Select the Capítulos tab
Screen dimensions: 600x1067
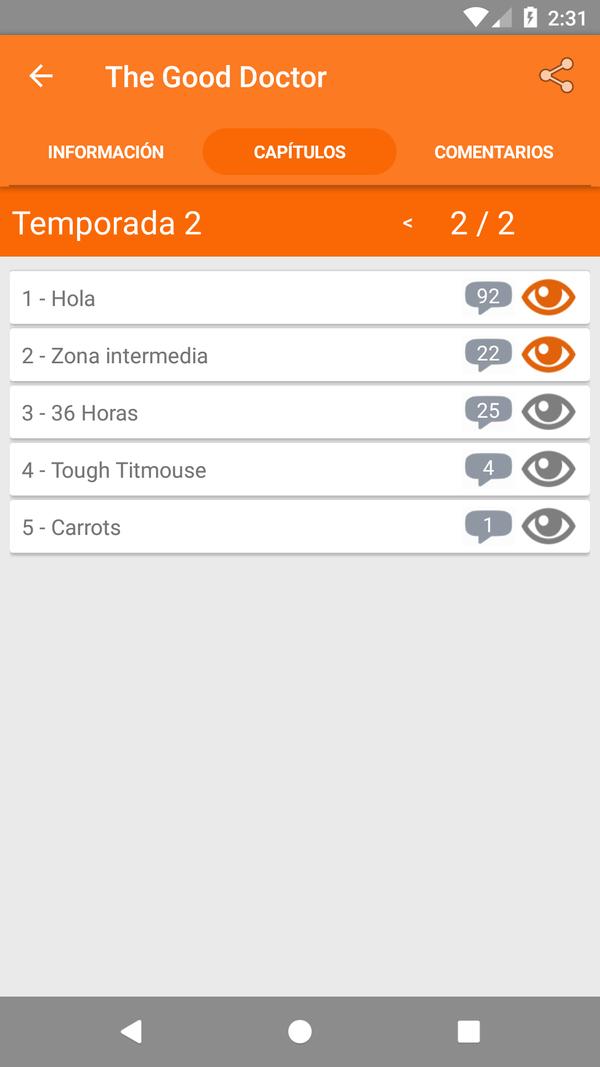299,152
